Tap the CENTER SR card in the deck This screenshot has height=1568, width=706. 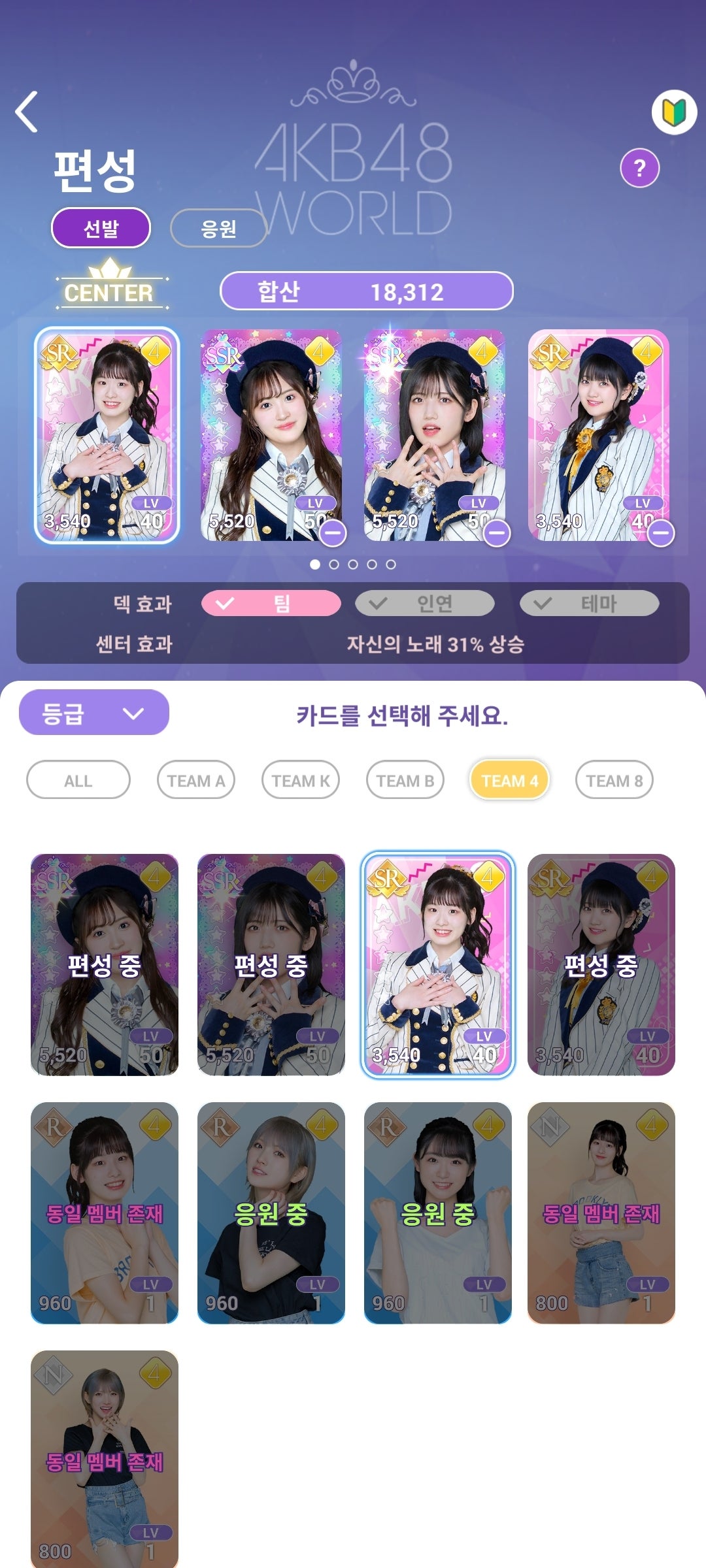[107, 435]
